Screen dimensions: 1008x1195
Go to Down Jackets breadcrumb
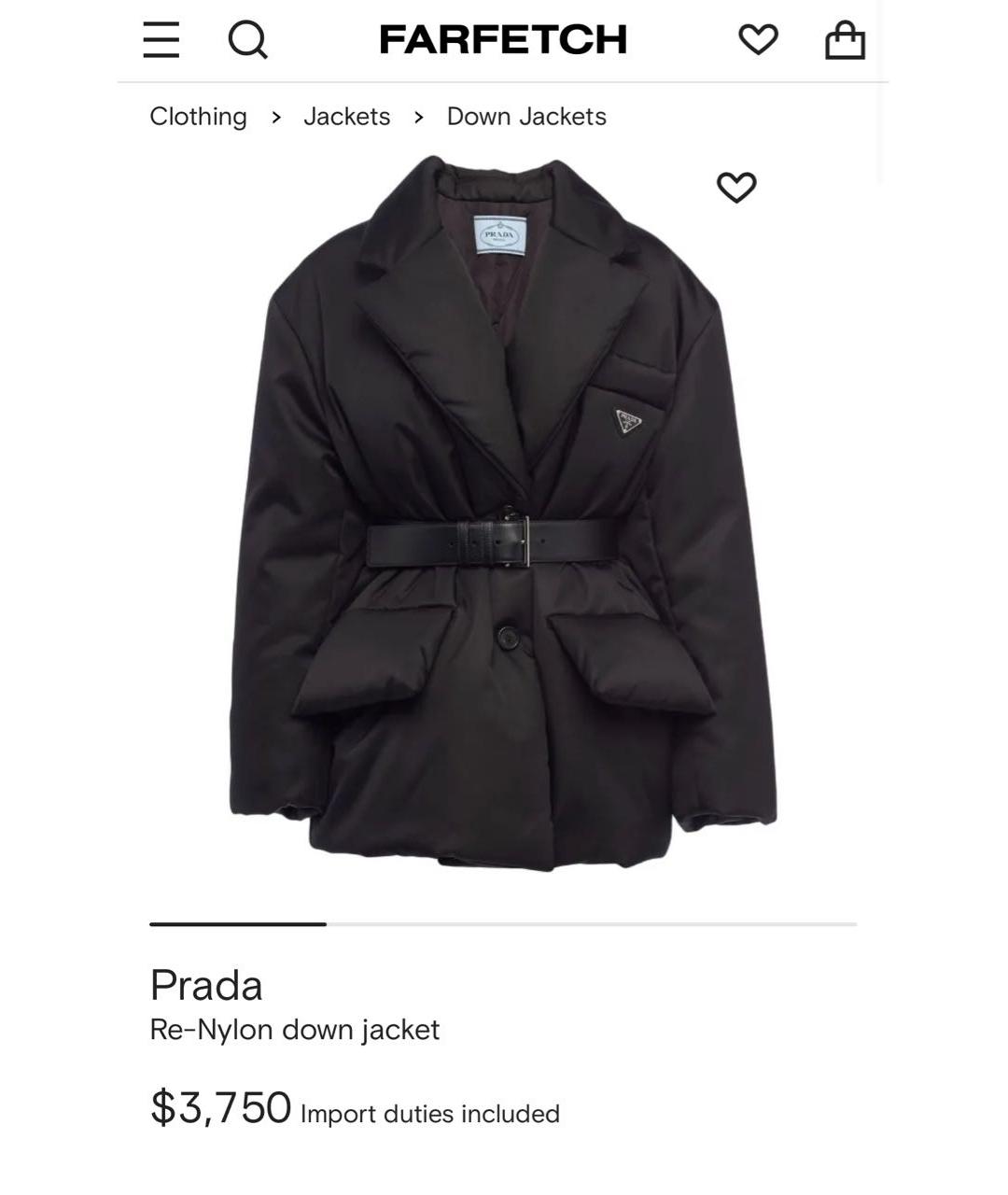pyautogui.click(x=526, y=117)
